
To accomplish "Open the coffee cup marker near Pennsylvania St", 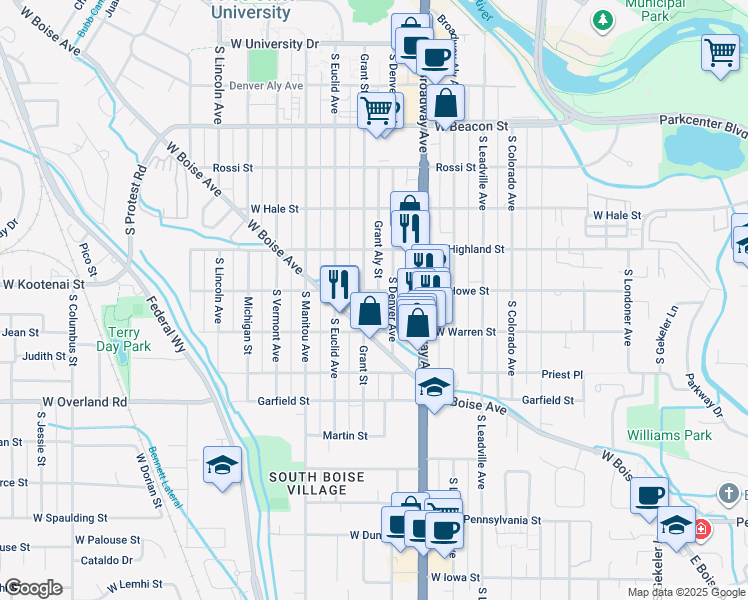I will 444,530.
